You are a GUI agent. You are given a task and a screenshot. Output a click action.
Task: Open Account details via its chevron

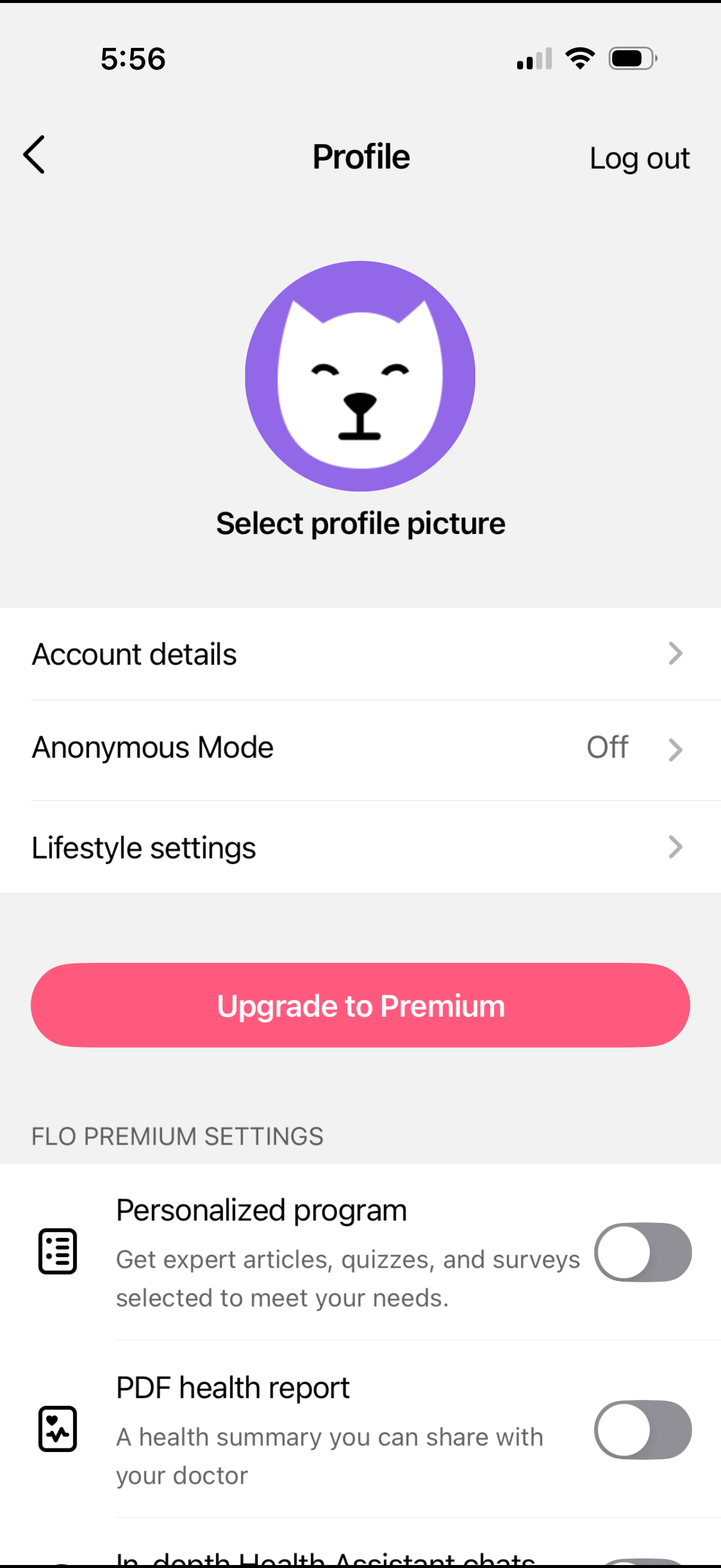(x=675, y=653)
